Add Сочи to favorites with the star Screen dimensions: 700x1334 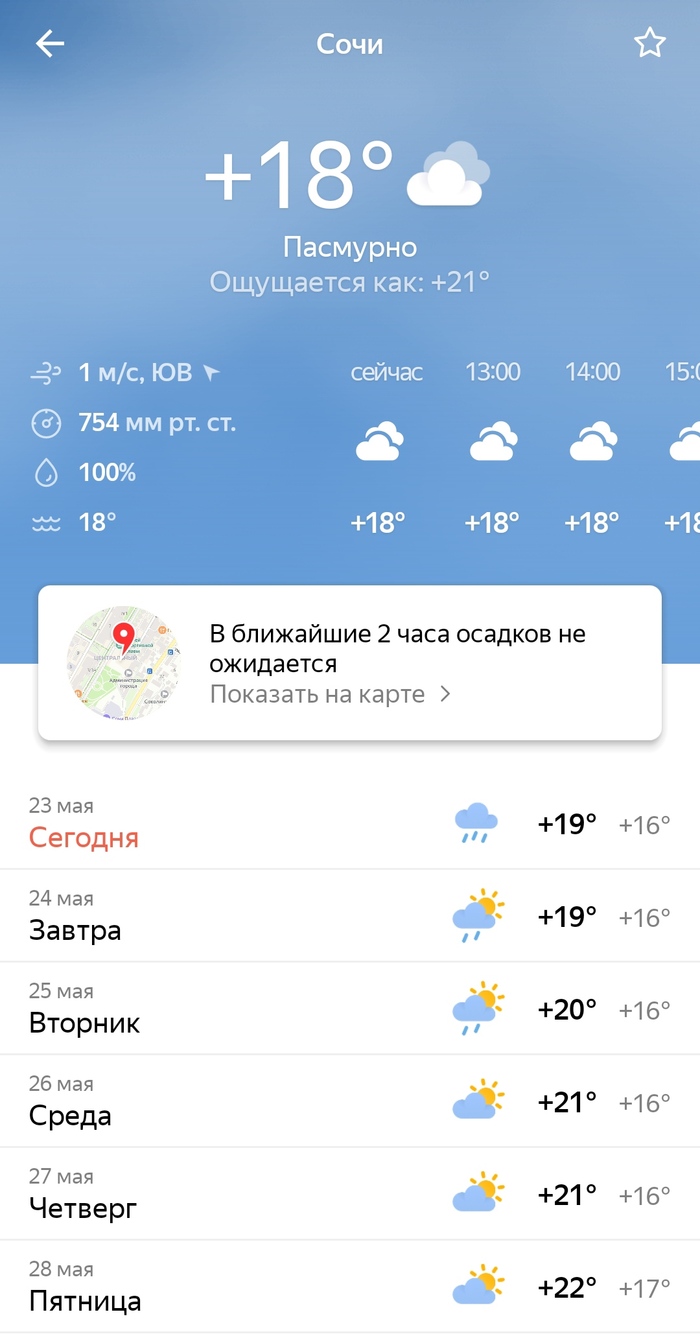650,43
